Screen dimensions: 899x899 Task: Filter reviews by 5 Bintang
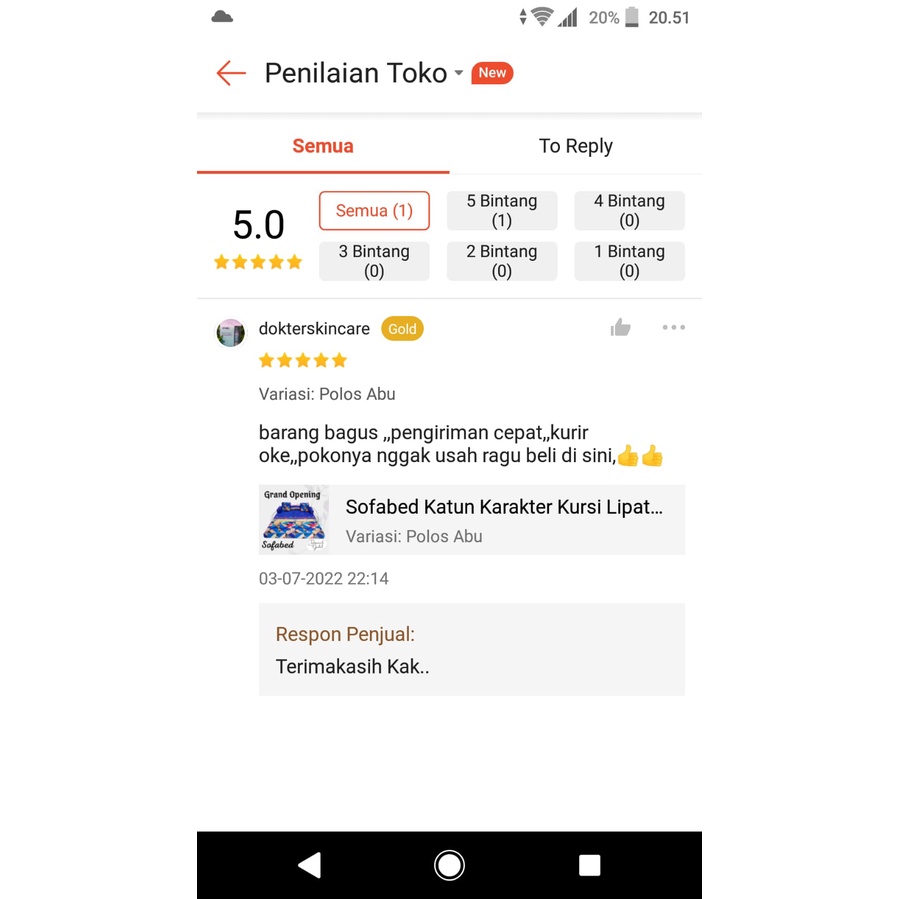[502, 211]
